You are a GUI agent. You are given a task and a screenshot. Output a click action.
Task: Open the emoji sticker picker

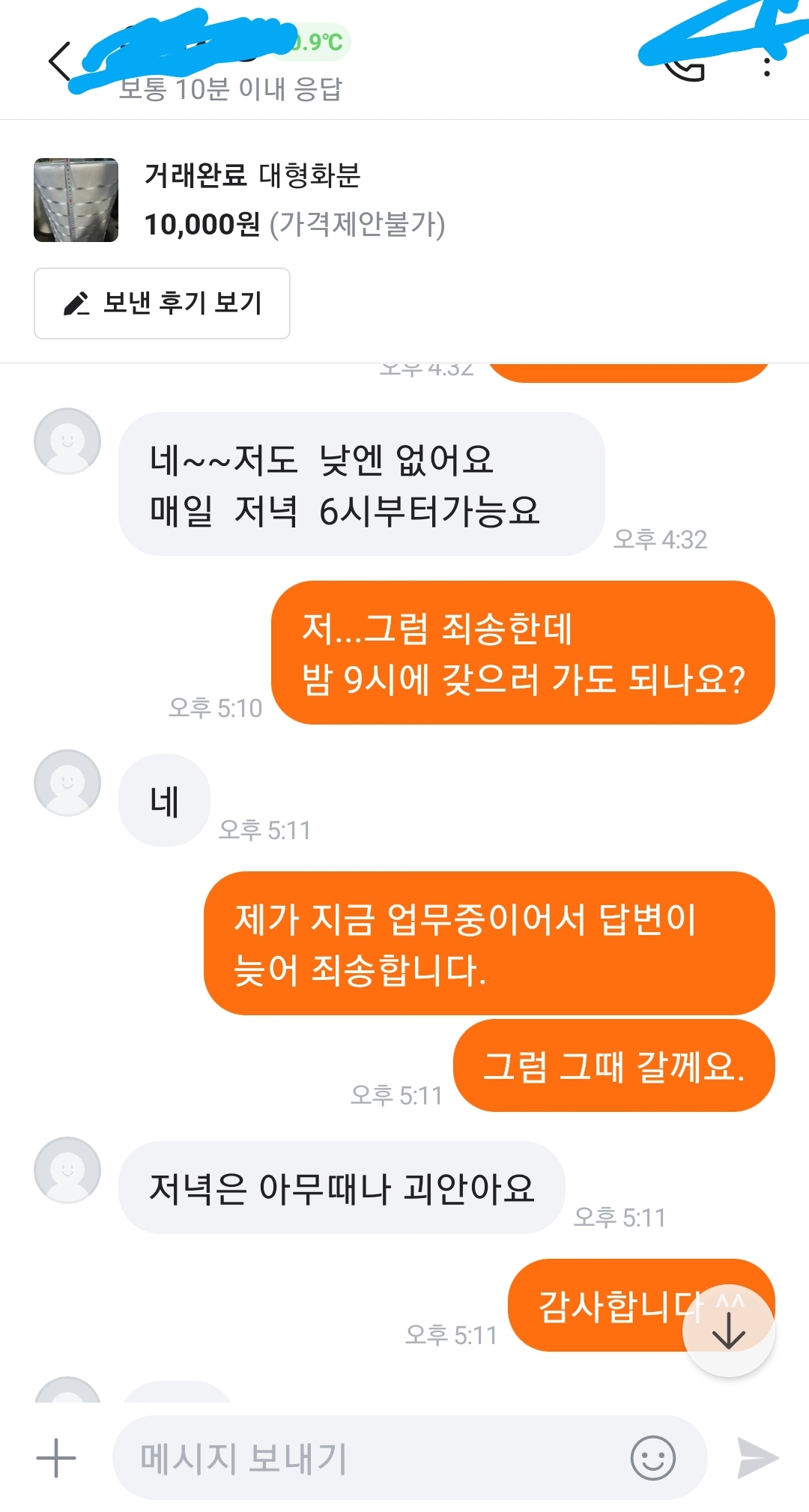tap(652, 1458)
